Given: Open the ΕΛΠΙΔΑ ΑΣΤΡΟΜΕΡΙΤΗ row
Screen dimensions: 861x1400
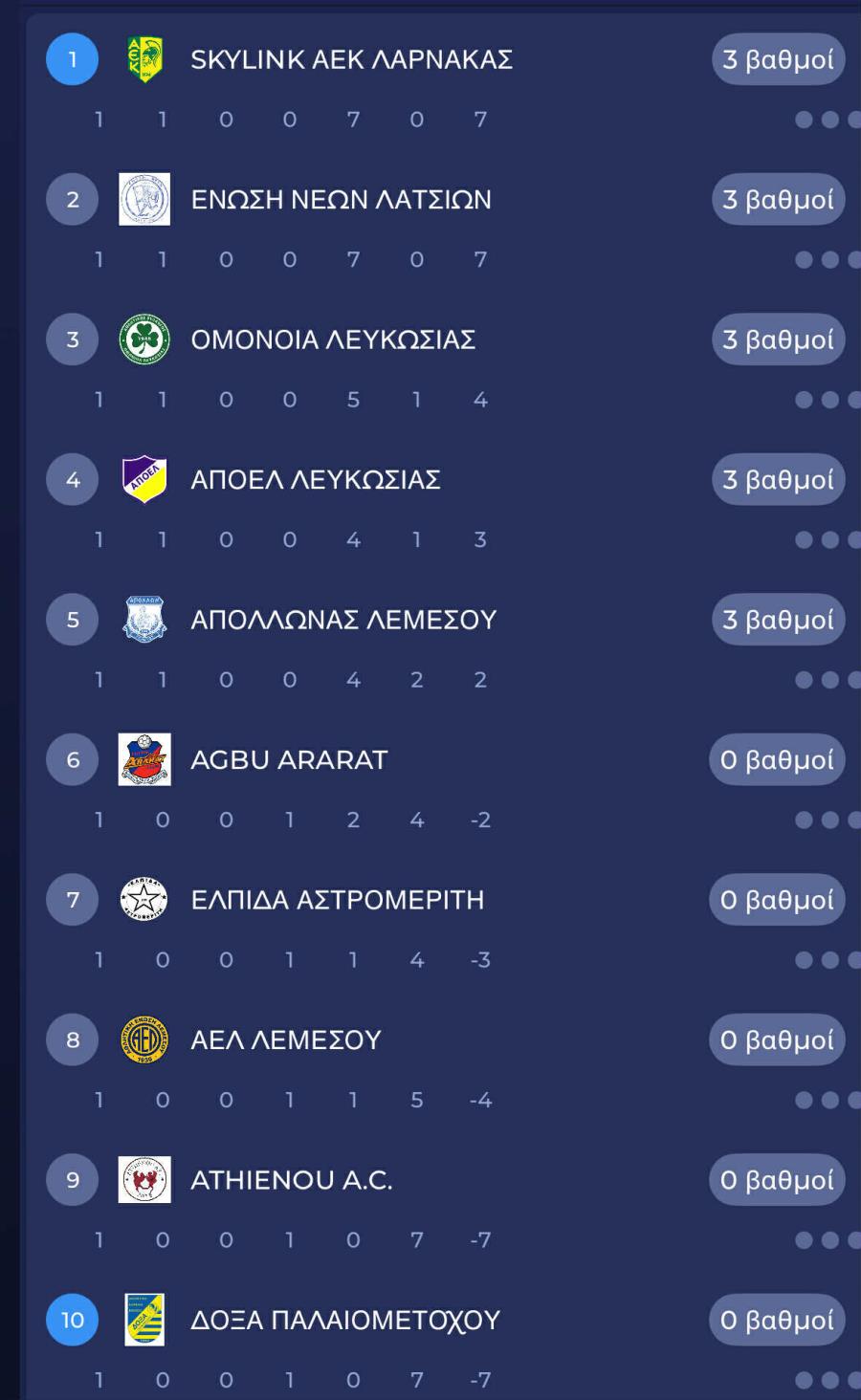Looking at the screenshot, I should (337, 900).
